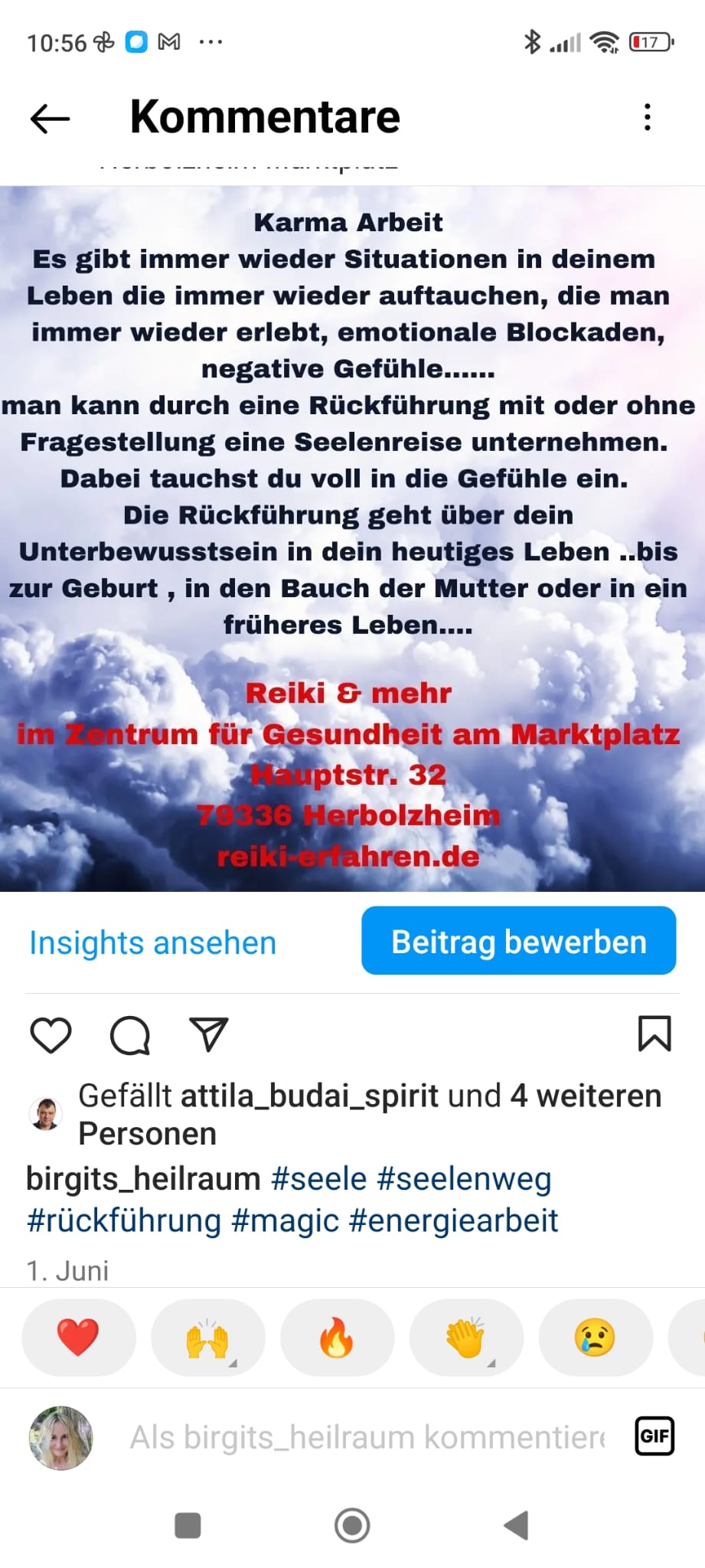
Task: Tap Insights ansehen link
Action: click(x=152, y=942)
